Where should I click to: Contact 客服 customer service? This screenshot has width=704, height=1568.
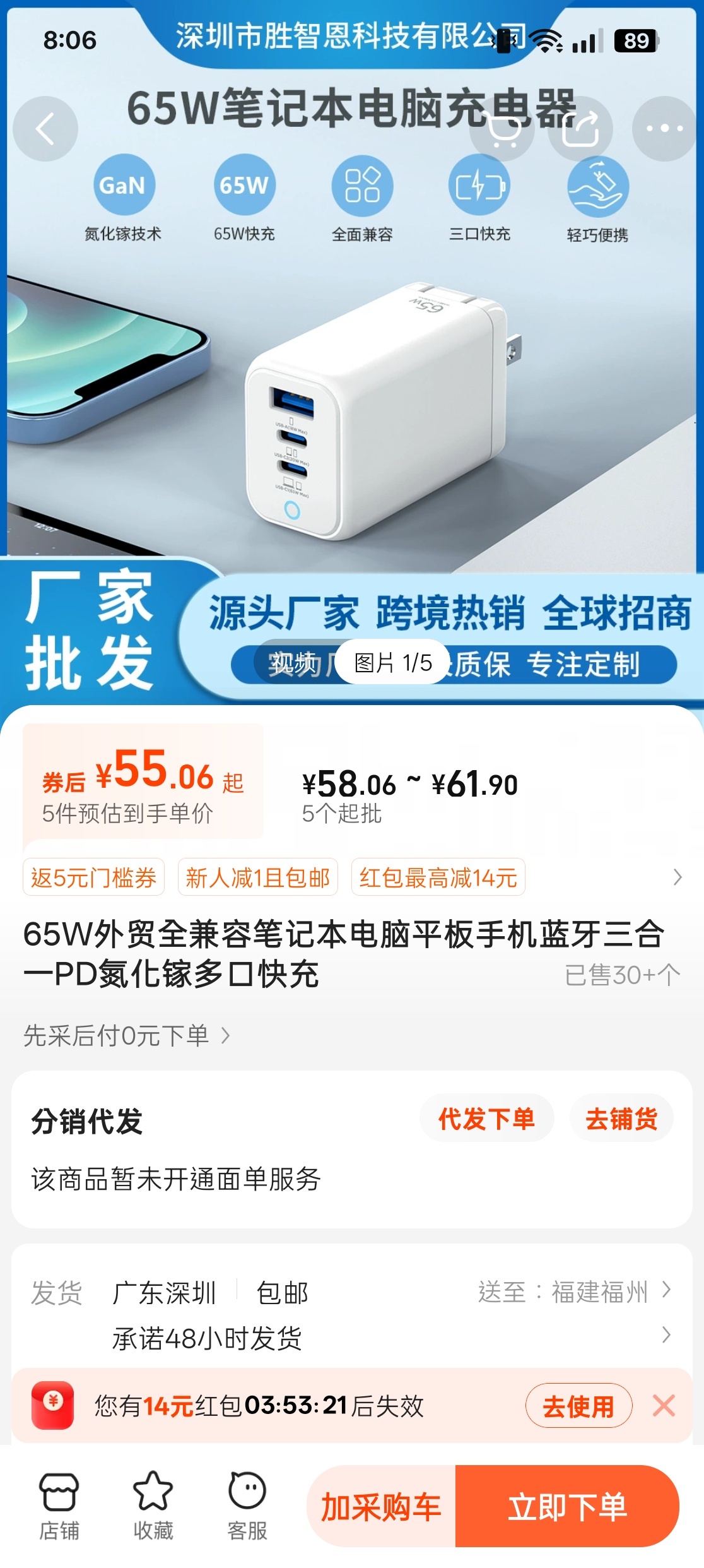247,1506
